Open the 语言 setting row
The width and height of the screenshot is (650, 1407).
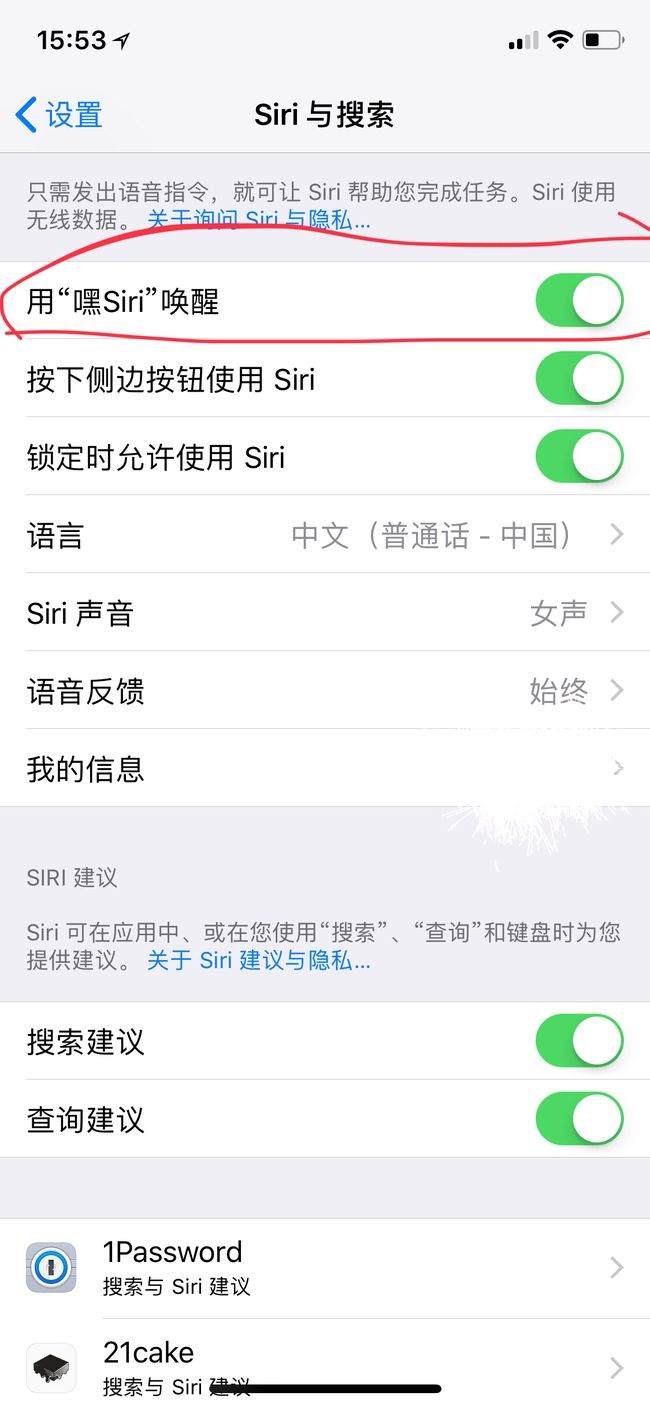pos(325,535)
